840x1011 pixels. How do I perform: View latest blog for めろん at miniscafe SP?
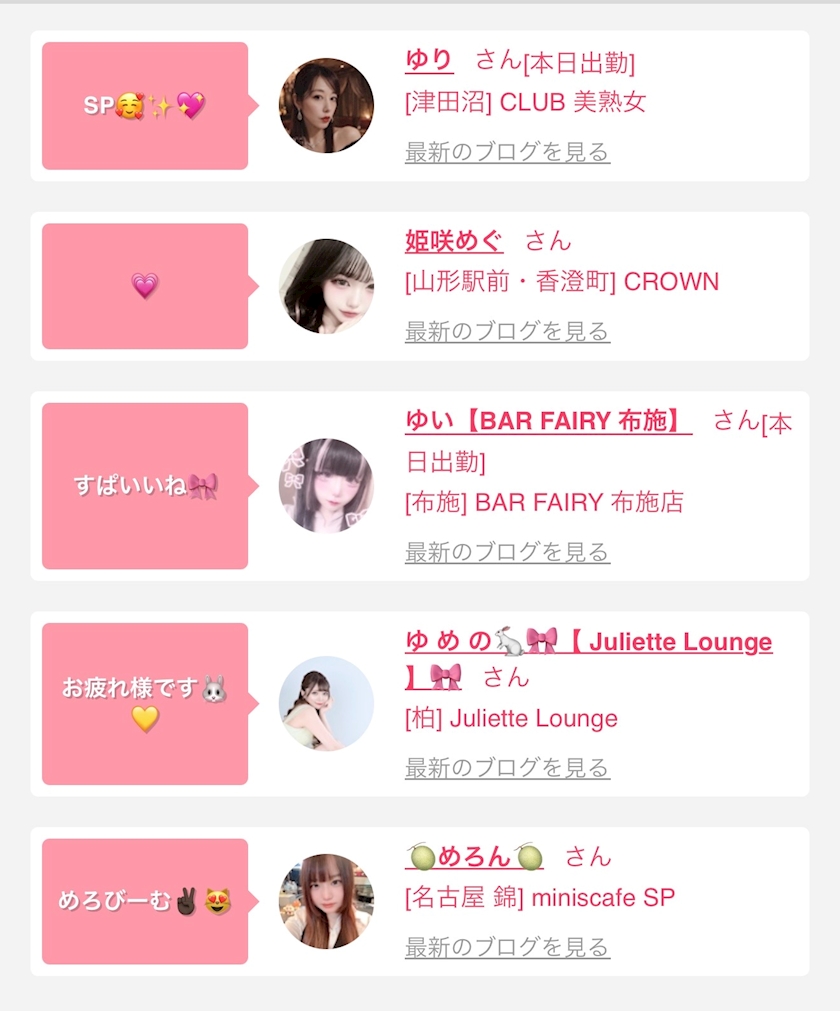pos(507,947)
